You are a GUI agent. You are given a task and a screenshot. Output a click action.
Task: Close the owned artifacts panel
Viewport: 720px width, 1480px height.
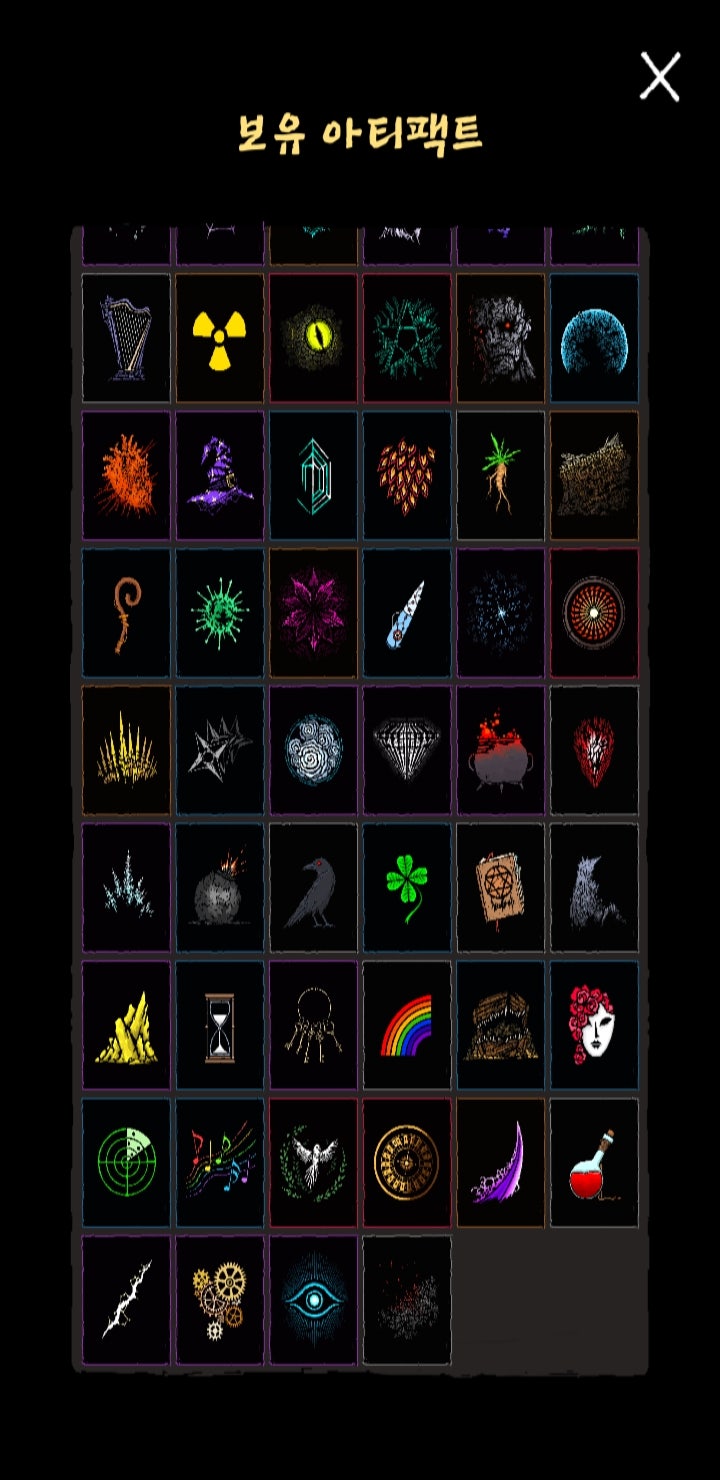click(660, 77)
